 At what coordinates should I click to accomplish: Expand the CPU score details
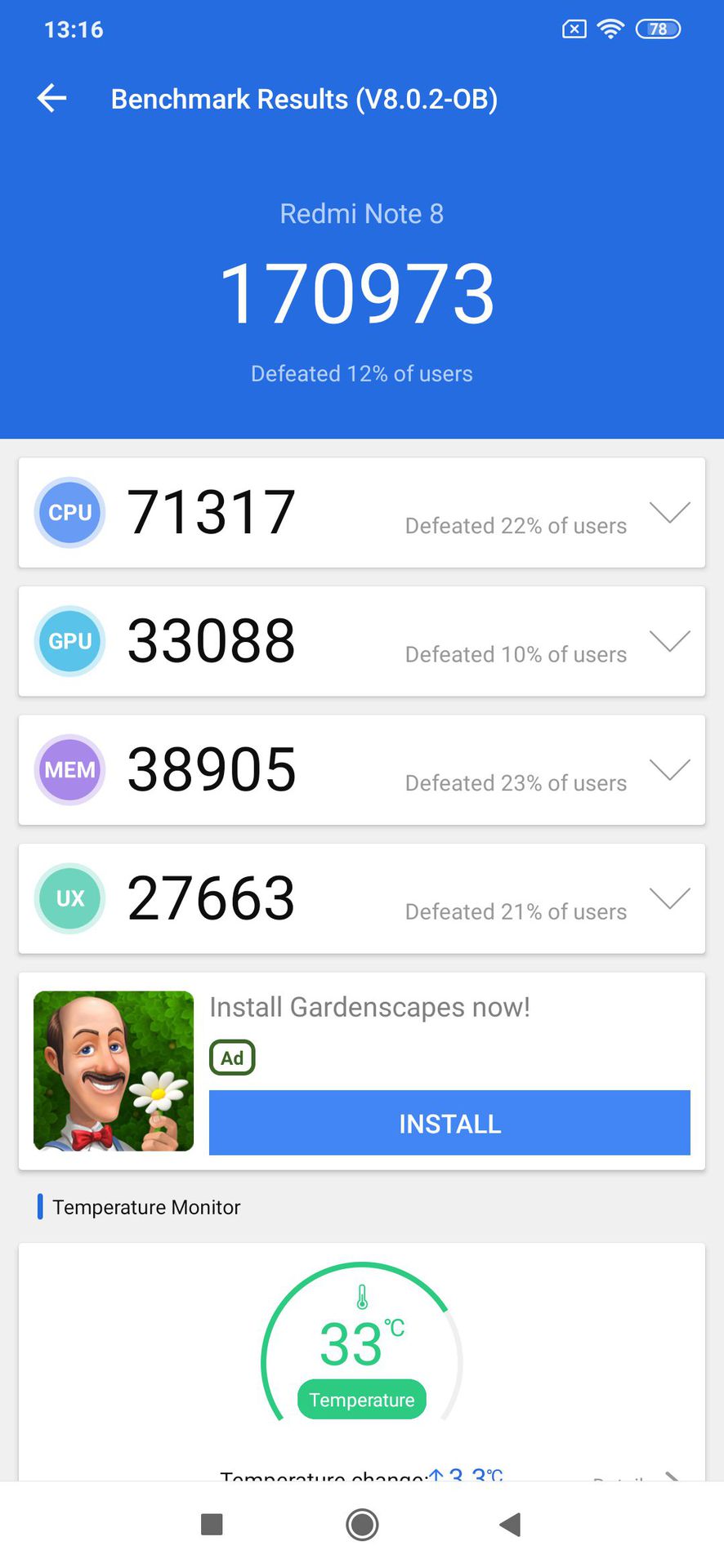pos(669,512)
